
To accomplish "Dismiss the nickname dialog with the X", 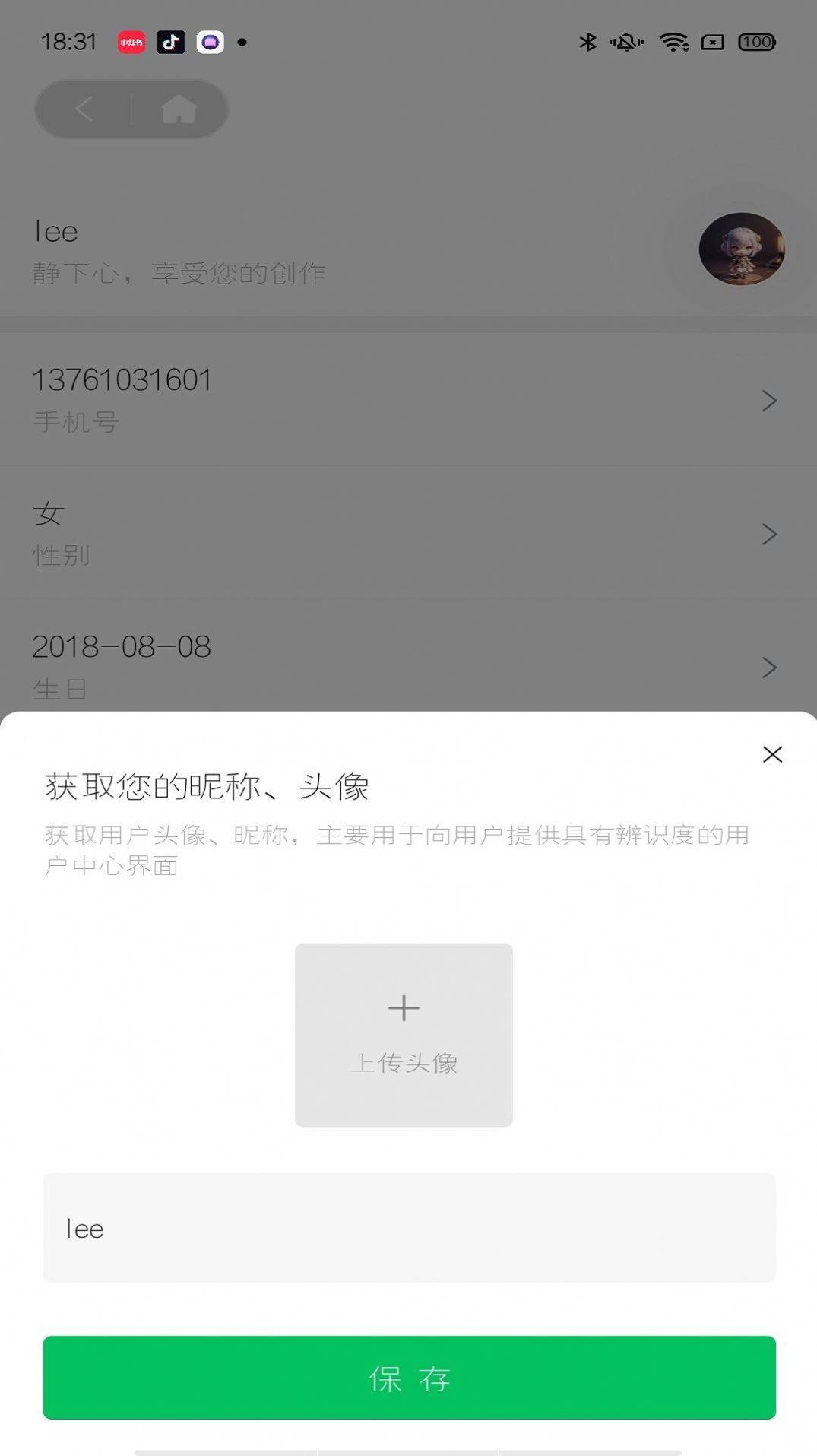I will [x=772, y=754].
